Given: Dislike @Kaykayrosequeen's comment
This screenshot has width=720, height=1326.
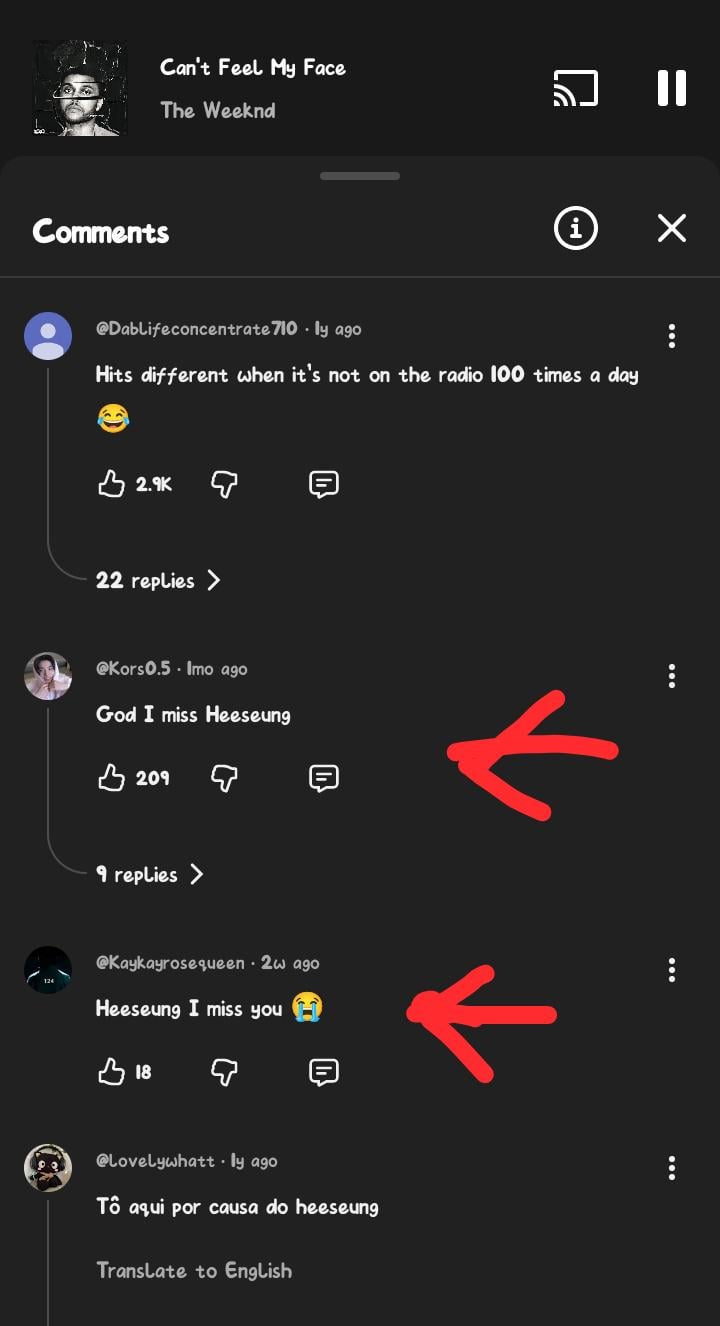Looking at the screenshot, I should tap(224, 1072).
